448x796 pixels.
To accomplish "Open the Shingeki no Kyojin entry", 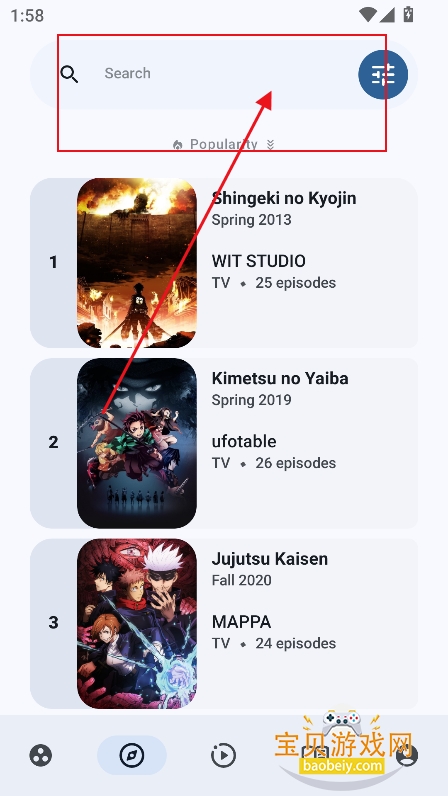I will (x=223, y=262).
